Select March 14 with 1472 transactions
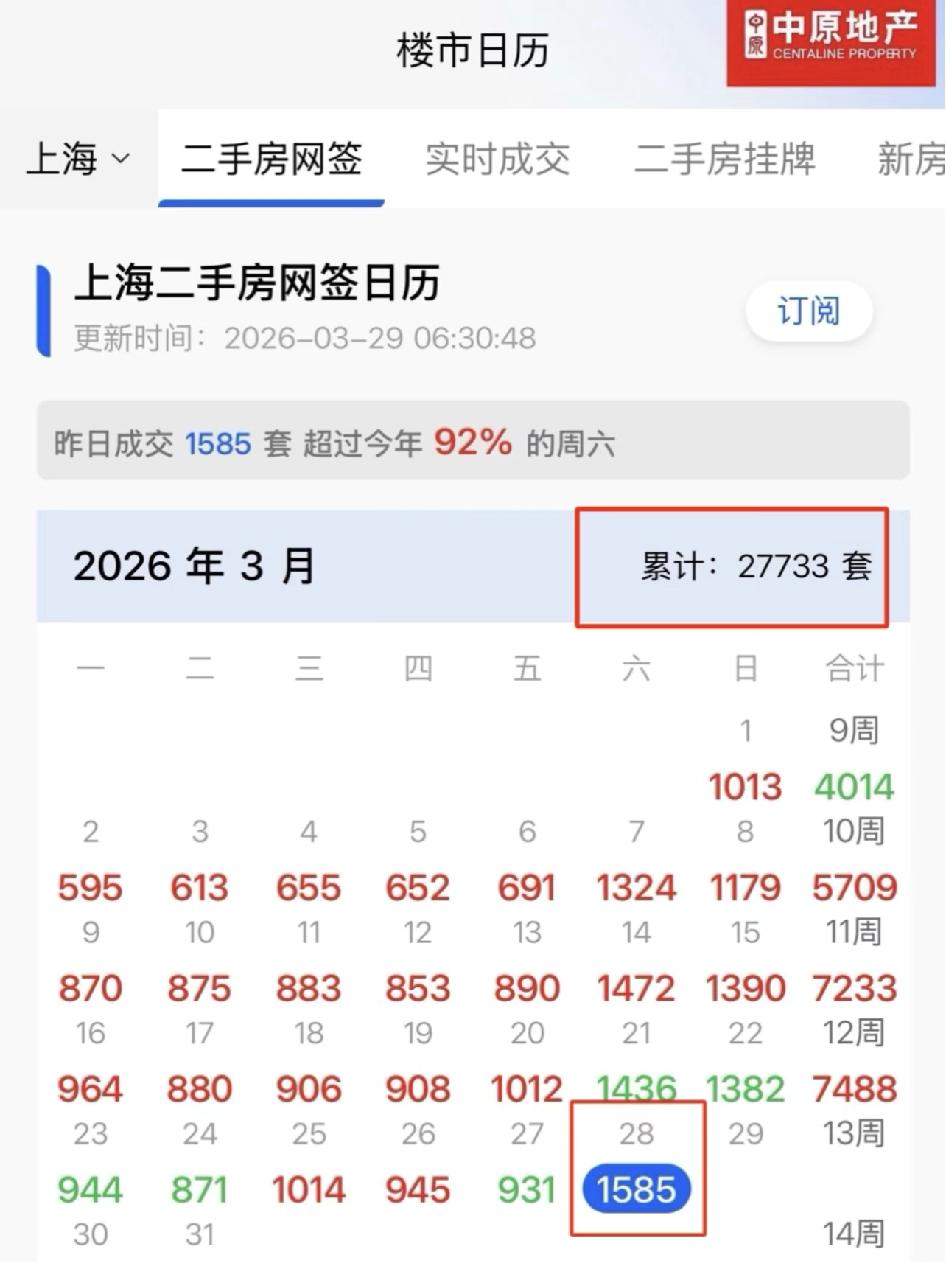 pyautogui.click(x=637, y=988)
